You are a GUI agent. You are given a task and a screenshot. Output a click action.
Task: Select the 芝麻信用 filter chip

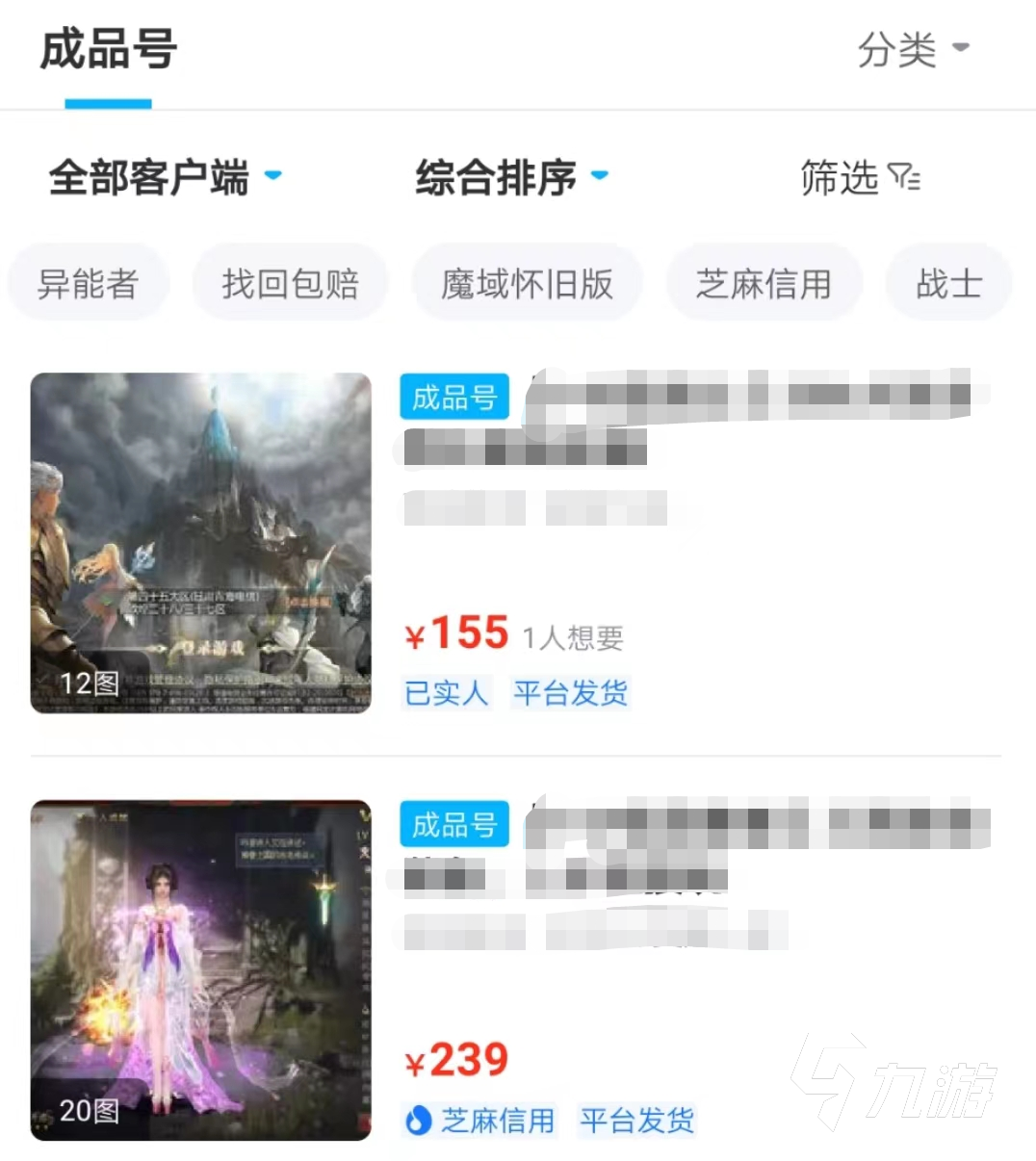click(x=764, y=284)
